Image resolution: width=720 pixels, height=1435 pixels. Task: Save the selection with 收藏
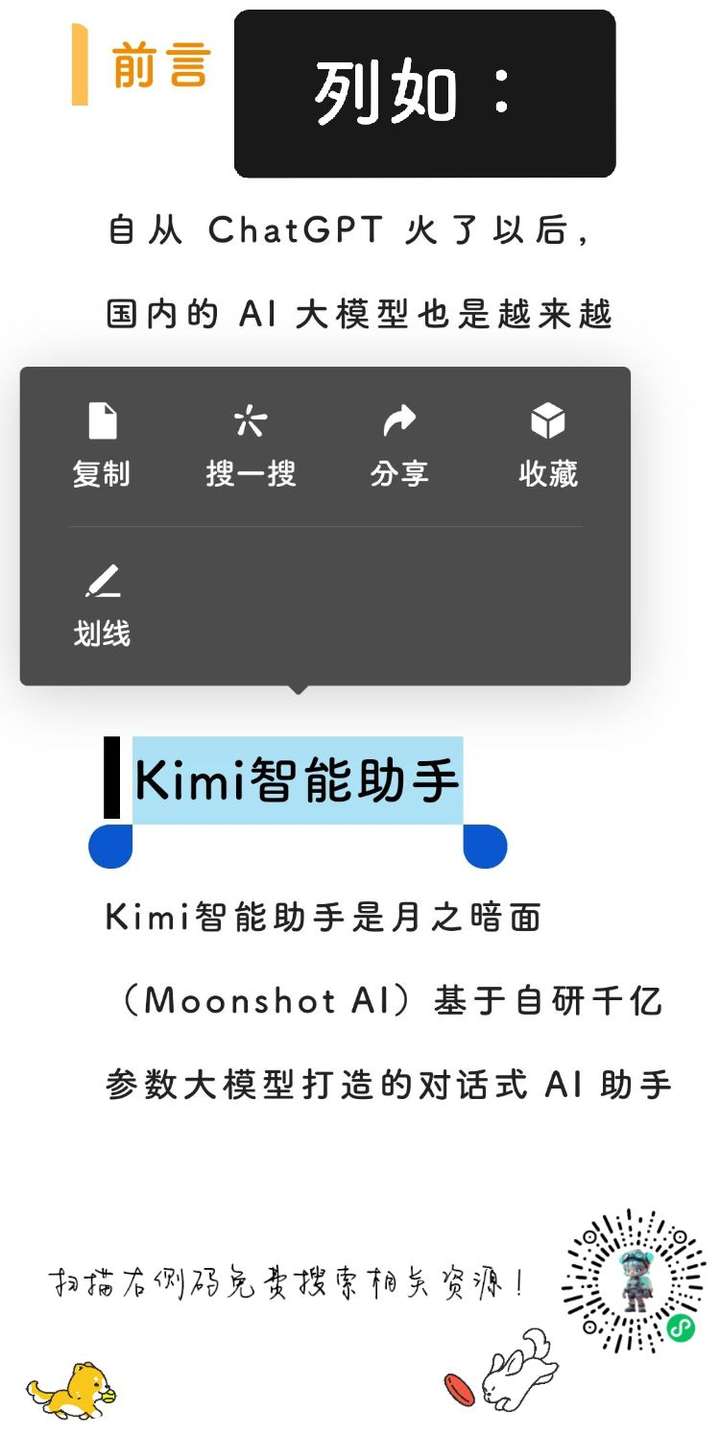click(548, 445)
